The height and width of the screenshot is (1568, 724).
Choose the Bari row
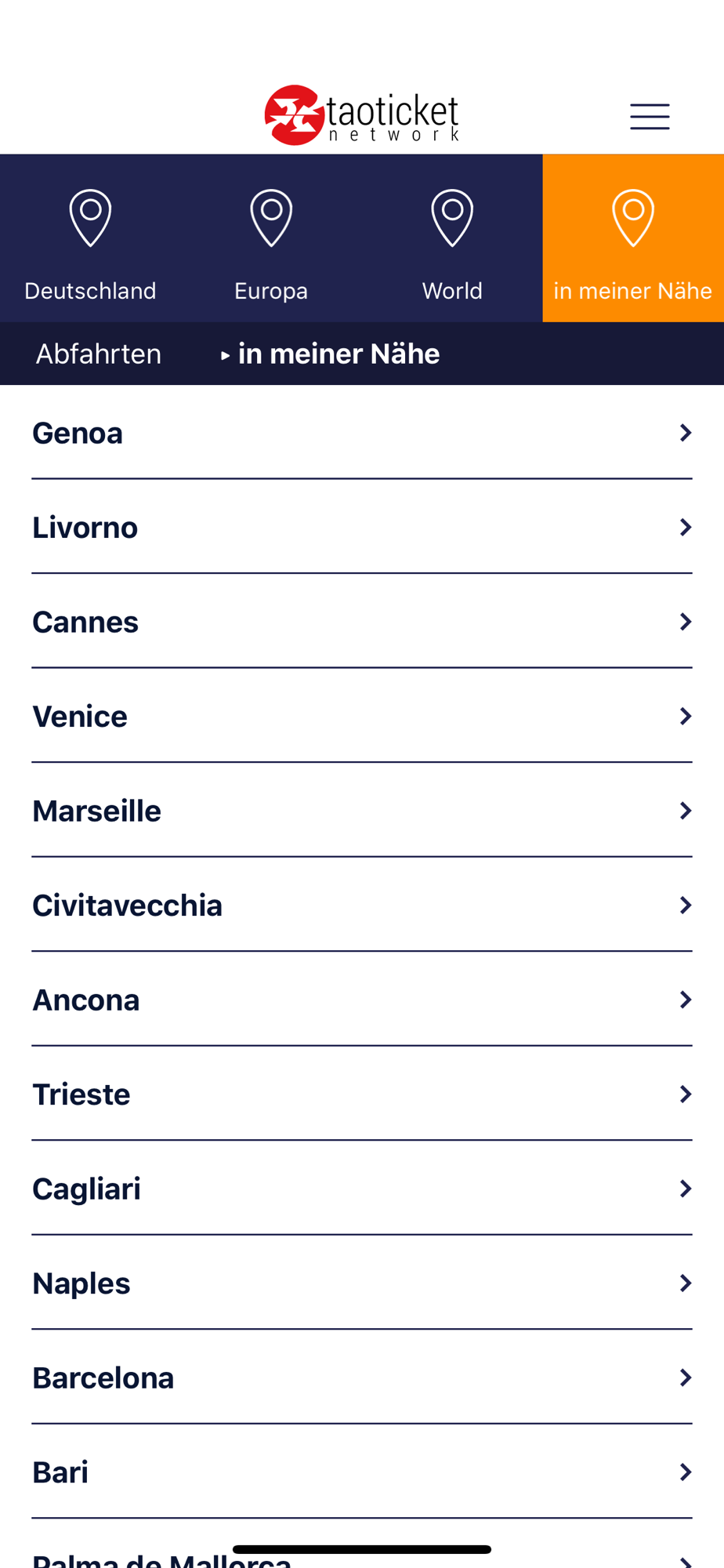[362, 1472]
